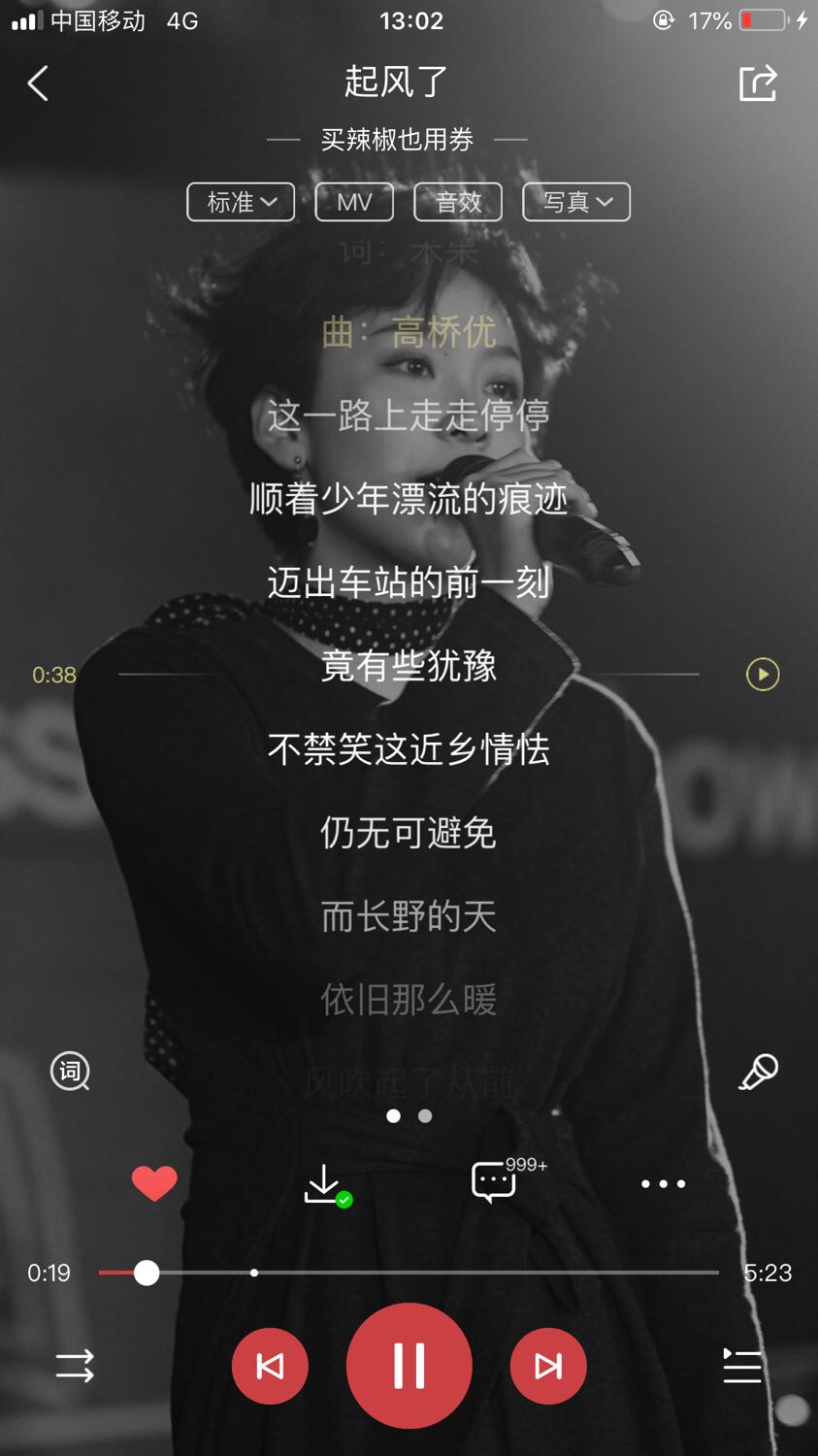Change the playback order mode
818x1456 pixels.
(75, 1366)
